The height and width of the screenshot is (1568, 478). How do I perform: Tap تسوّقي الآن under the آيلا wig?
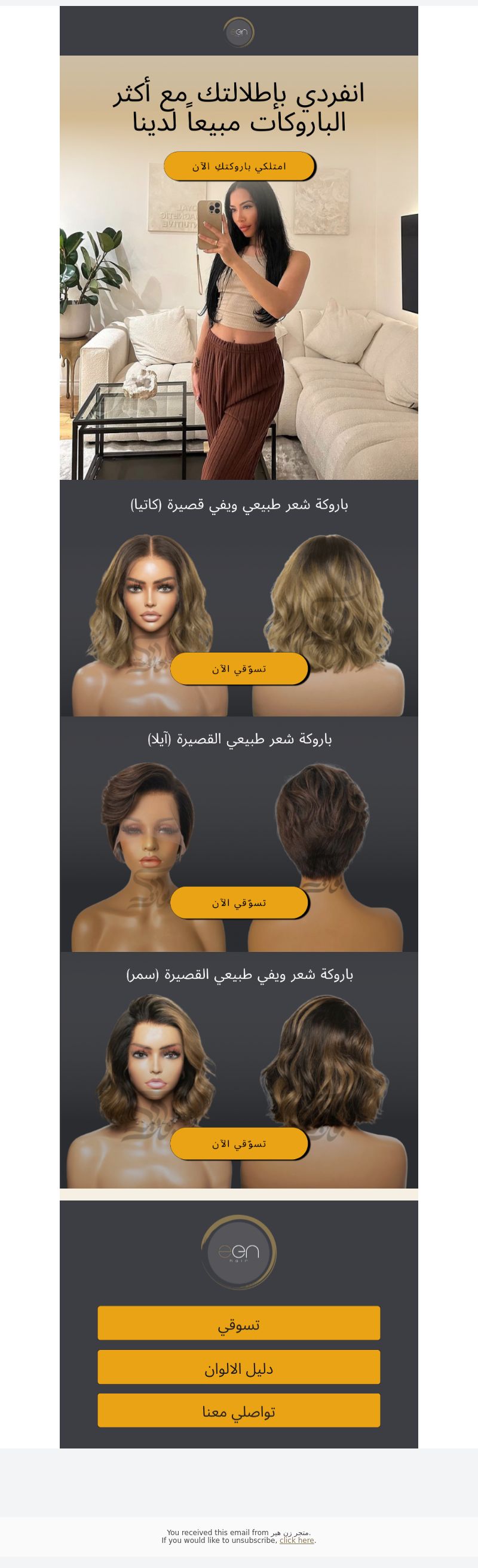click(238, 902)
